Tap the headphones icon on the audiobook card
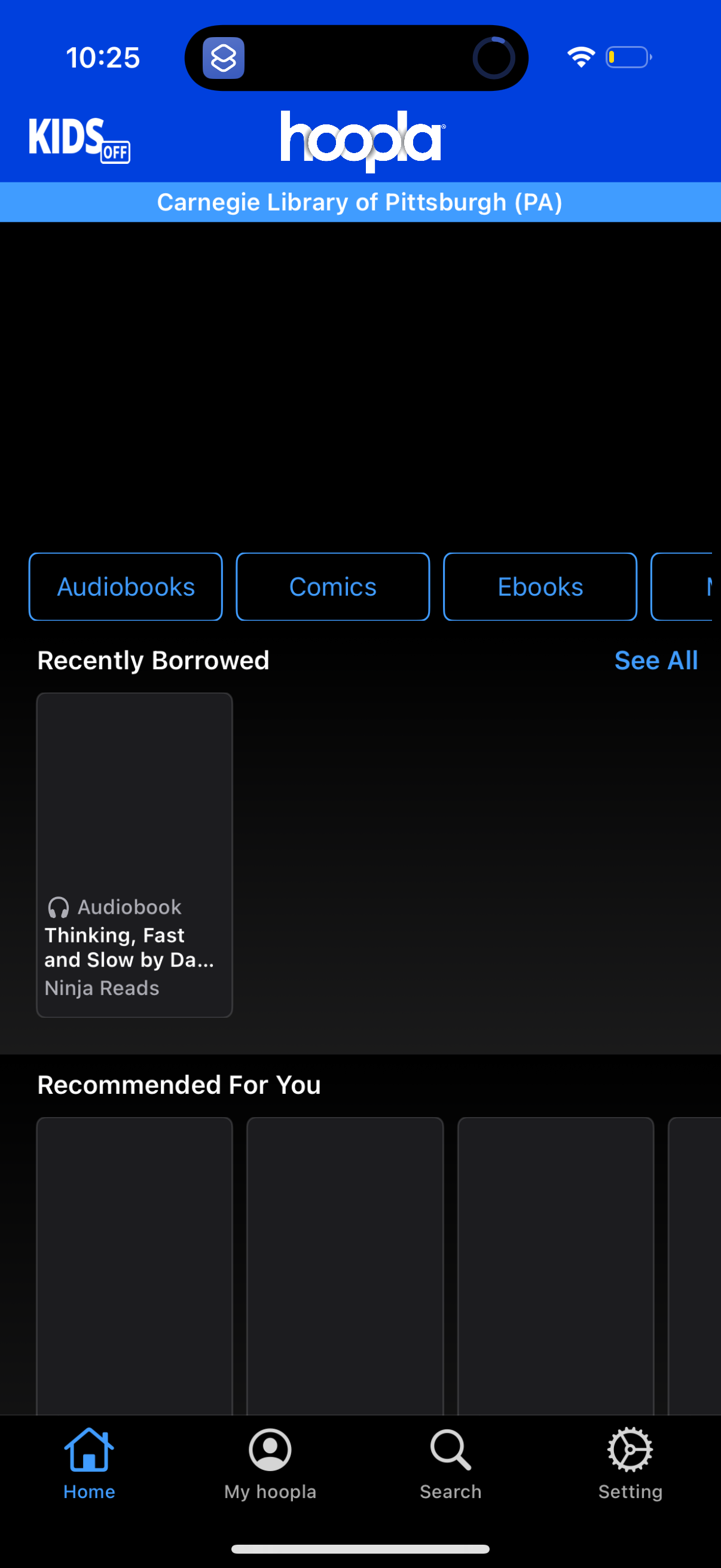The width and height of the screenshot is (721, 1568). (x=58, y=907)
